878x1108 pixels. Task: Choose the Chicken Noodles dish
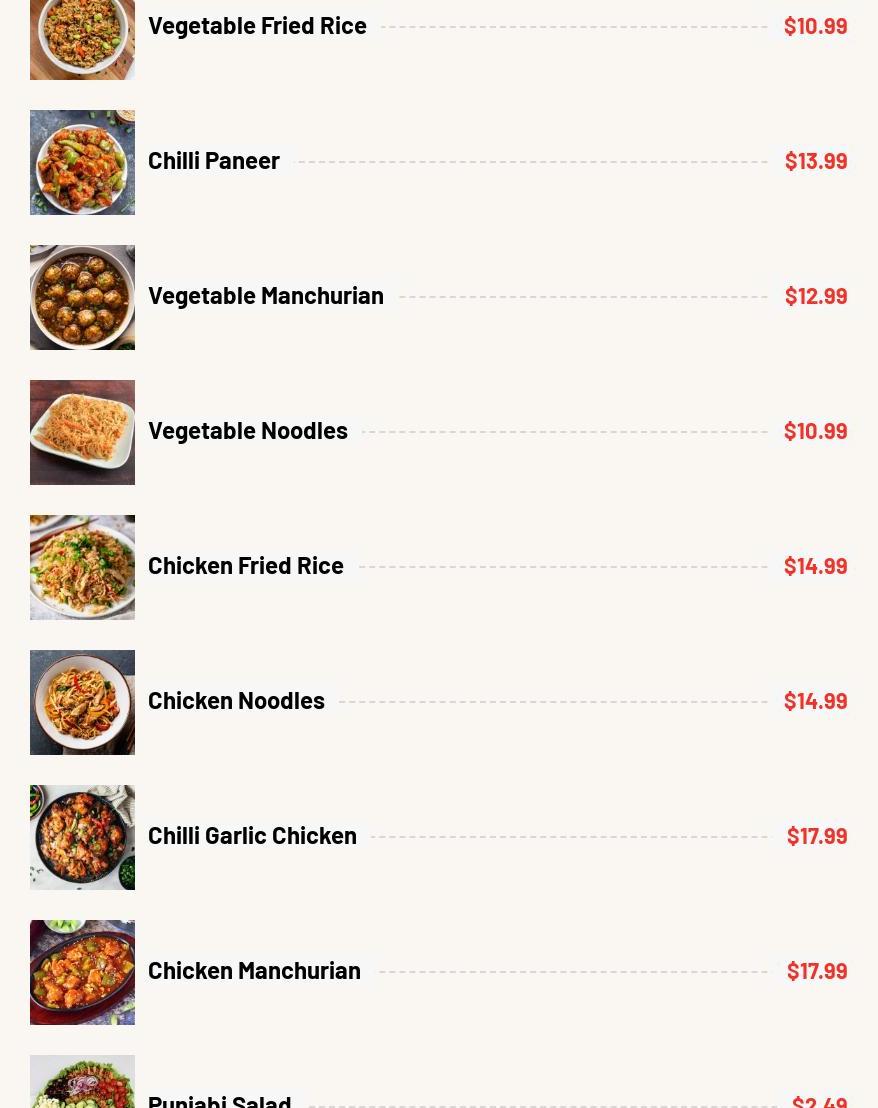click(236, 700)
